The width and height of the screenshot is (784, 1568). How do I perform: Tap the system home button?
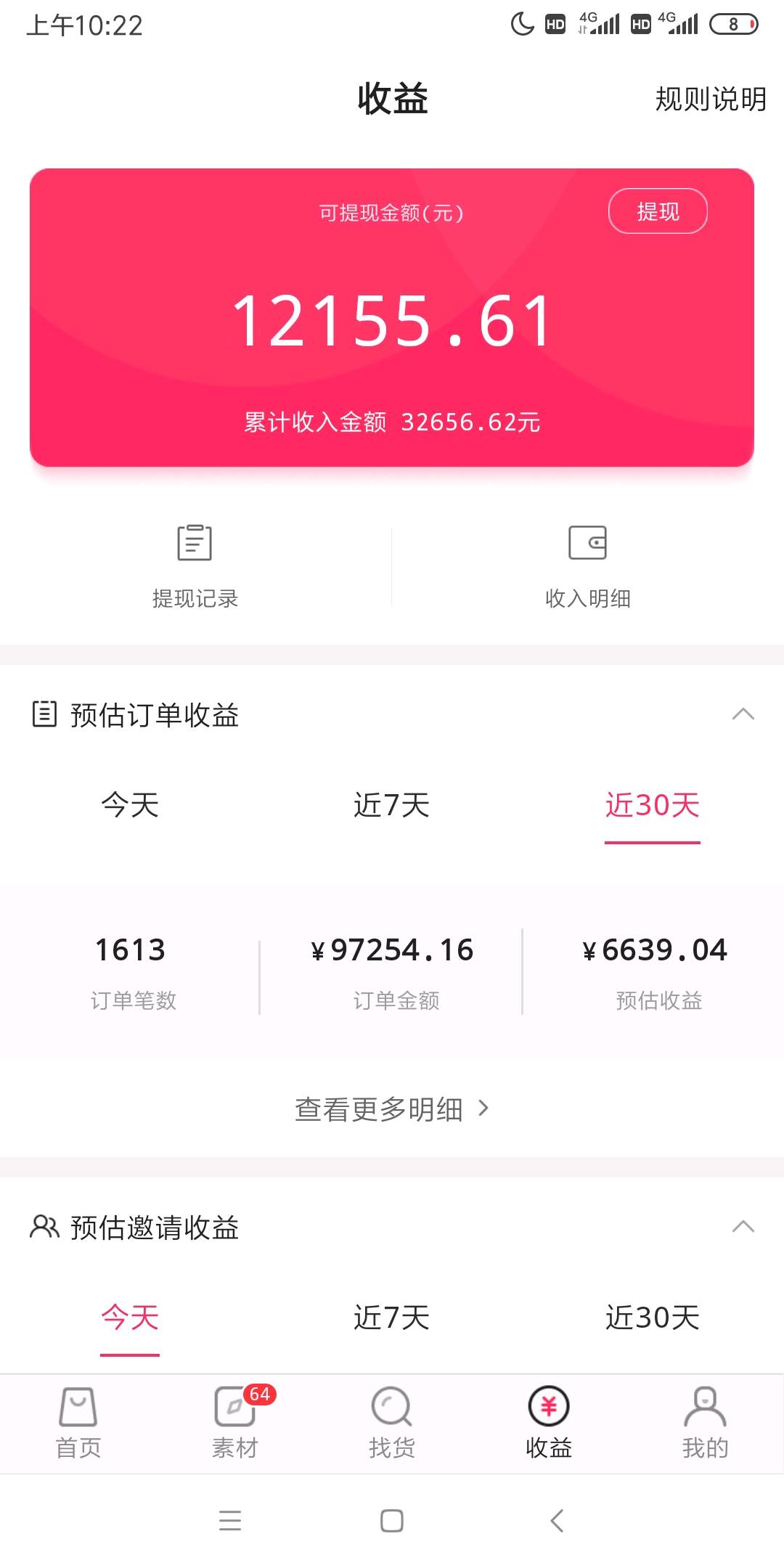point(392,1520)
